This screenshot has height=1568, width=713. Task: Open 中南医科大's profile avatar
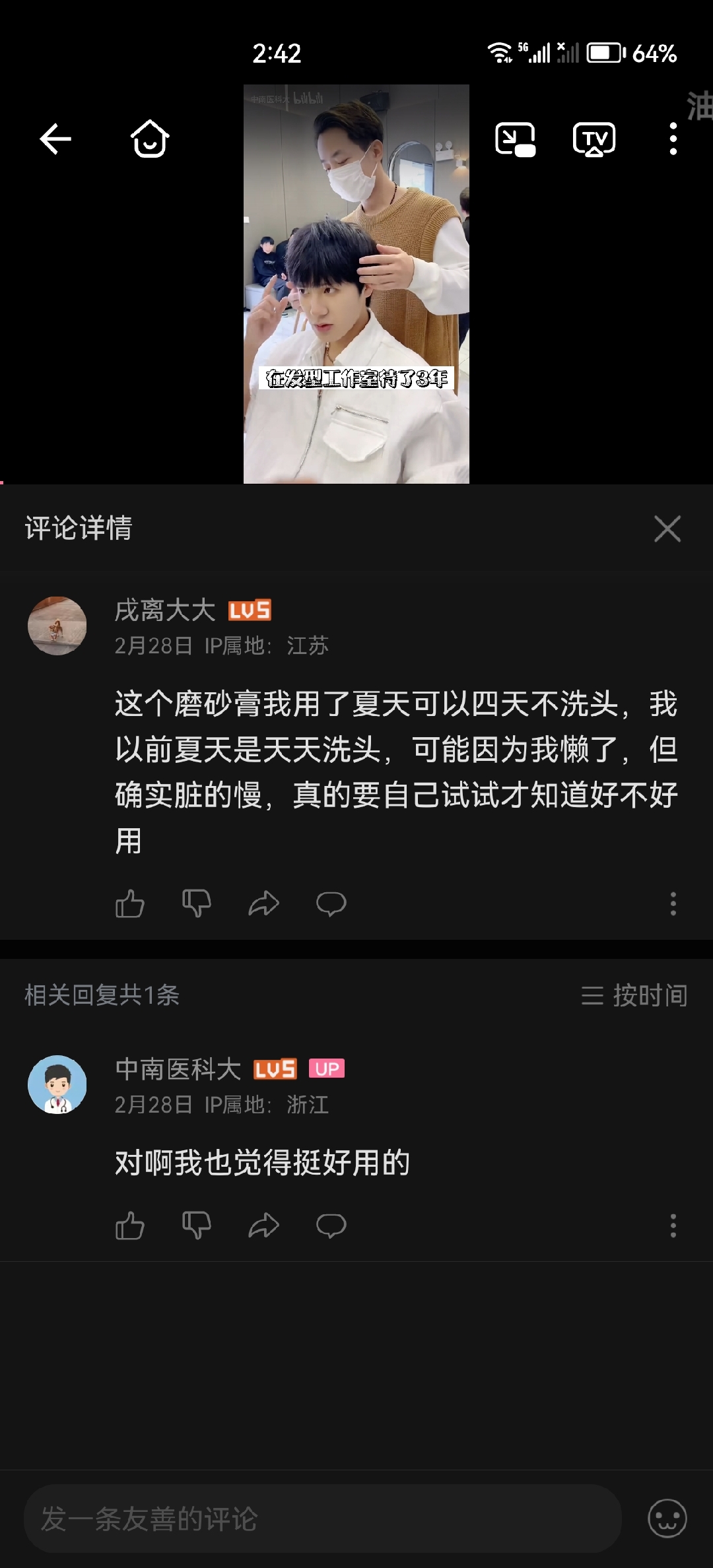pos(57,1084)
